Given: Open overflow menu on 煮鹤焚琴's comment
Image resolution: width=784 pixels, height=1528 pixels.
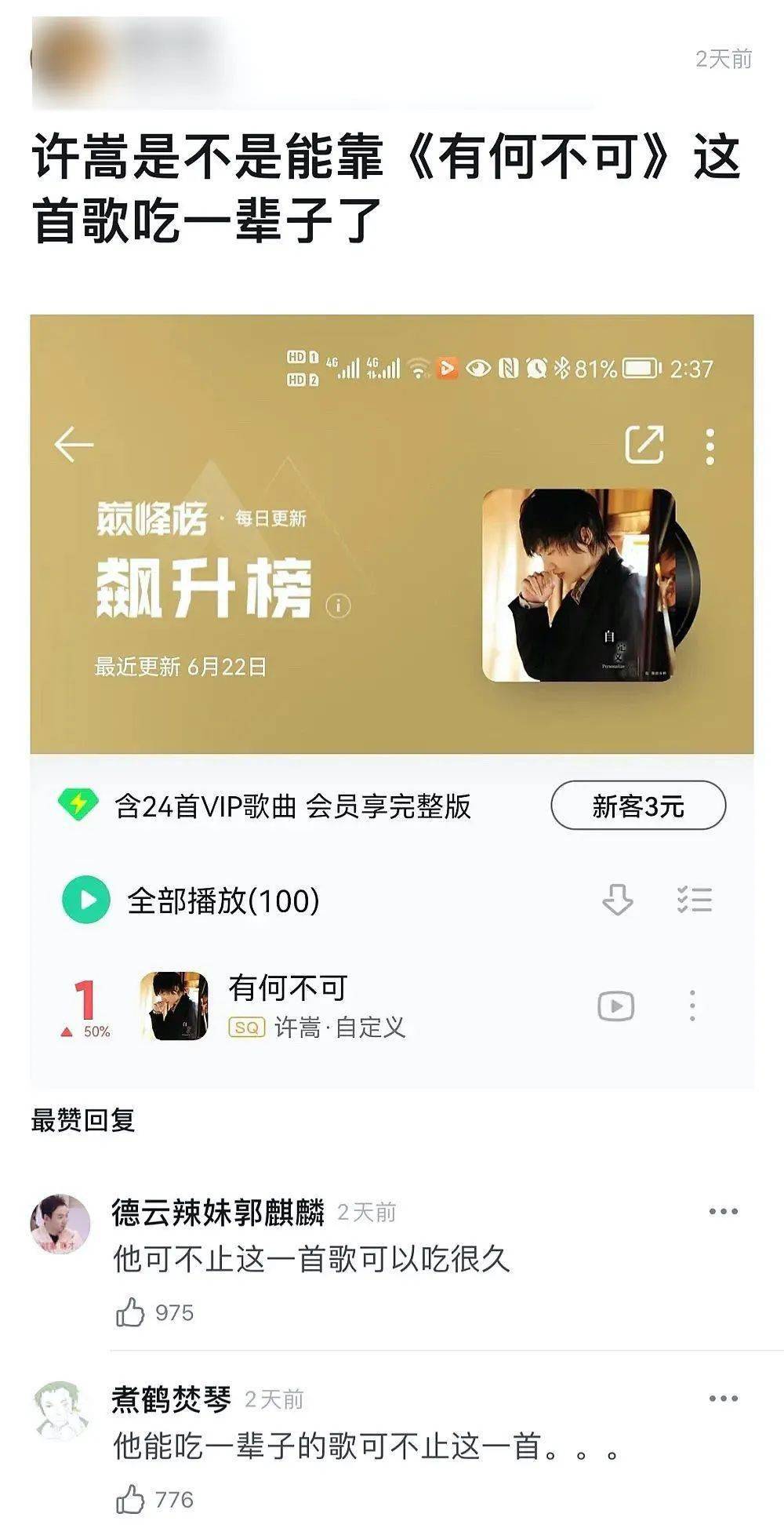Looking at the screenshot, I should click(723, 1399).
